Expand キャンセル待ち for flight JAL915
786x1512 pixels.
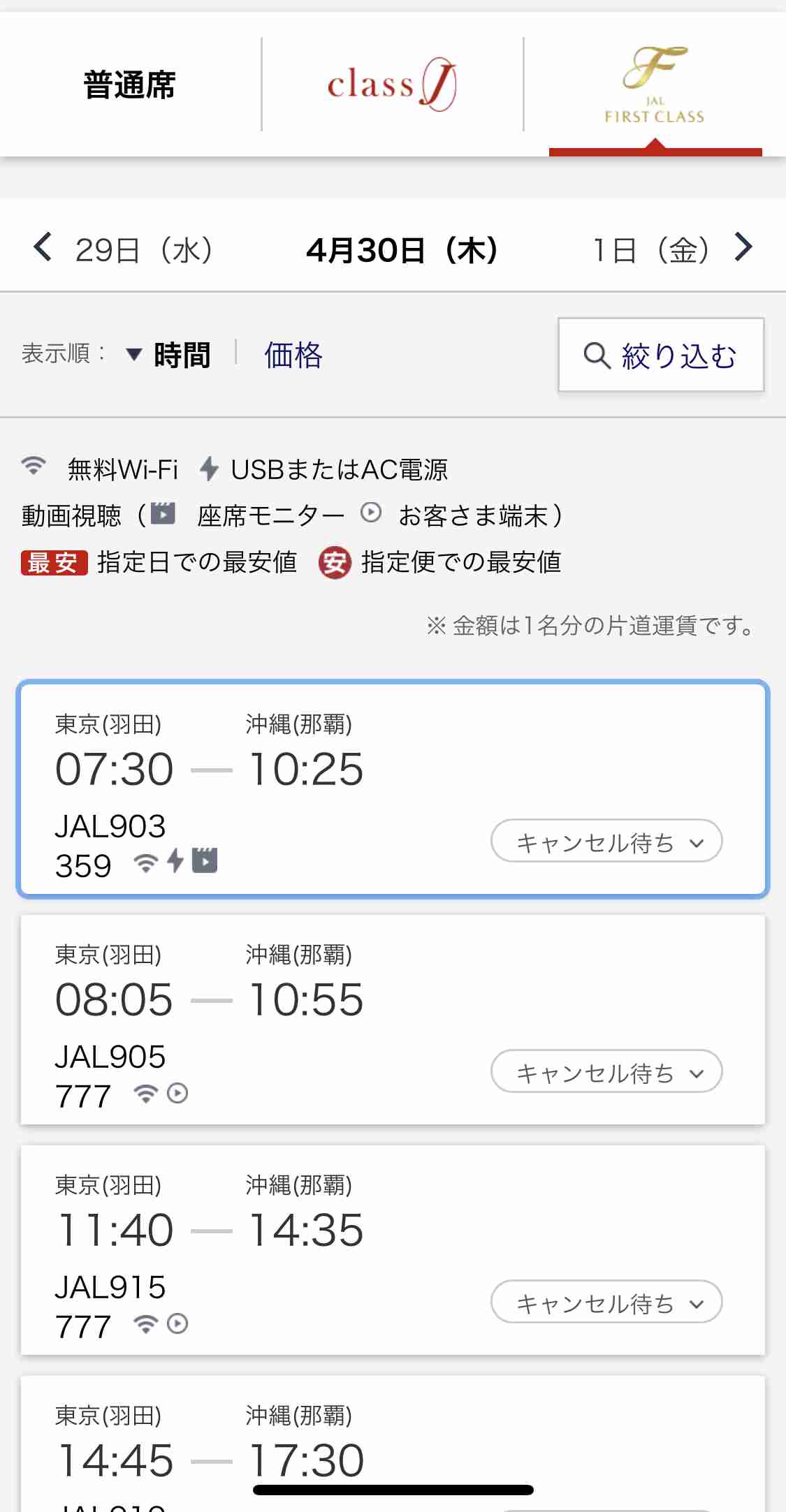606,1302
